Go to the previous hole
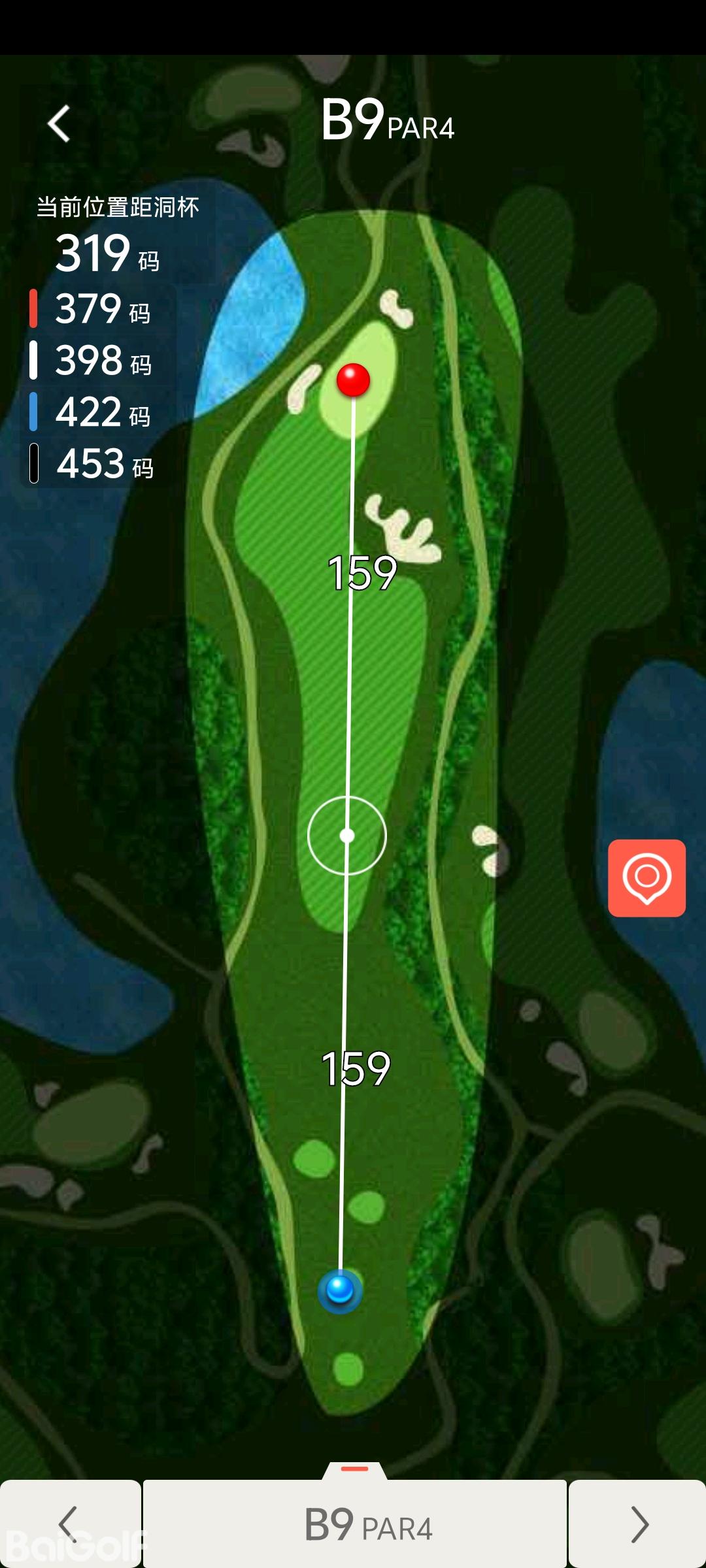This screenshot has width=706, height=1568. pos(69,1524)
